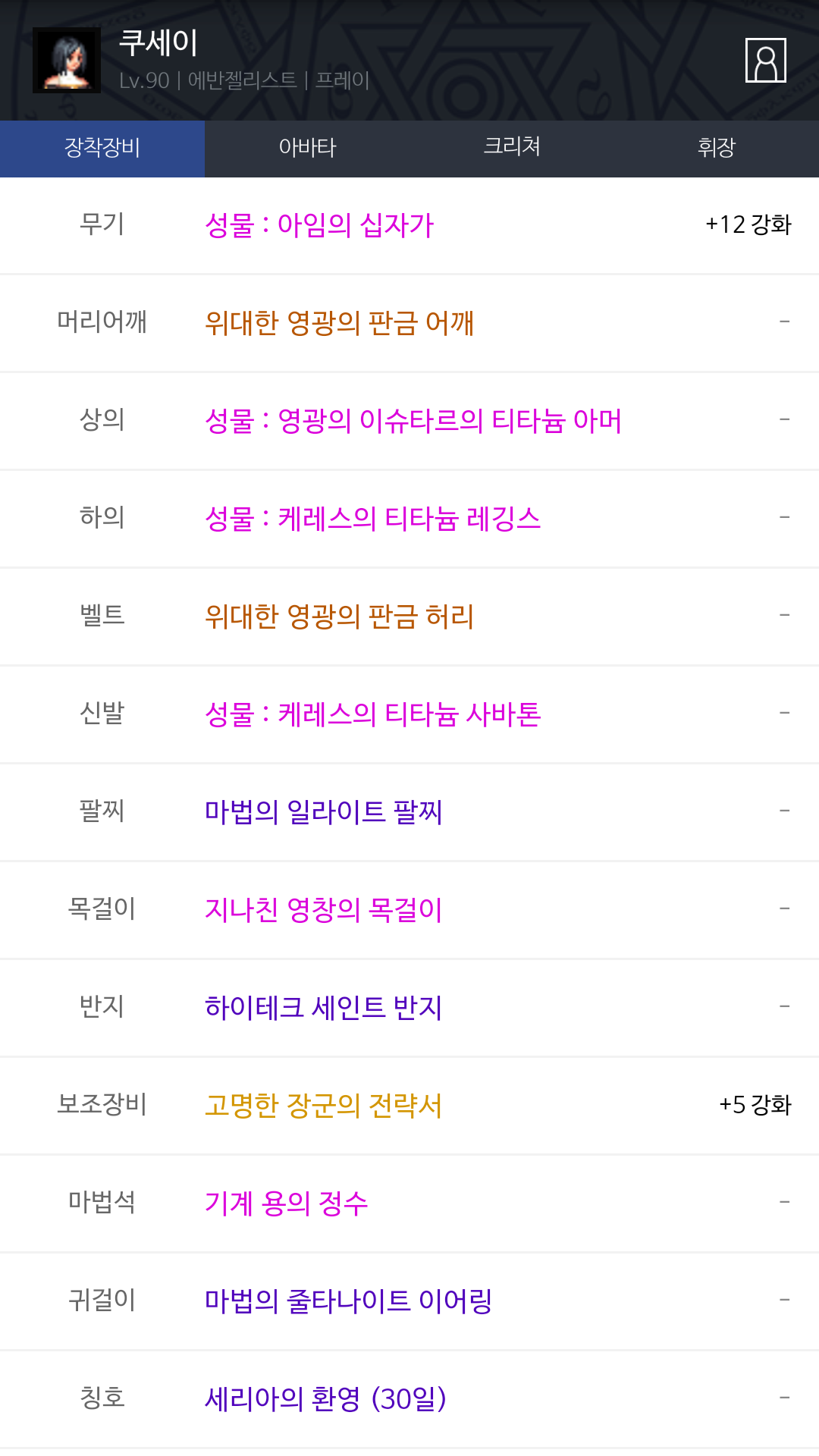The image size is (819, 1456).
Task: Switch to the 크리쳐 tab
Action: pyautogui.click(x=512, y=148)
